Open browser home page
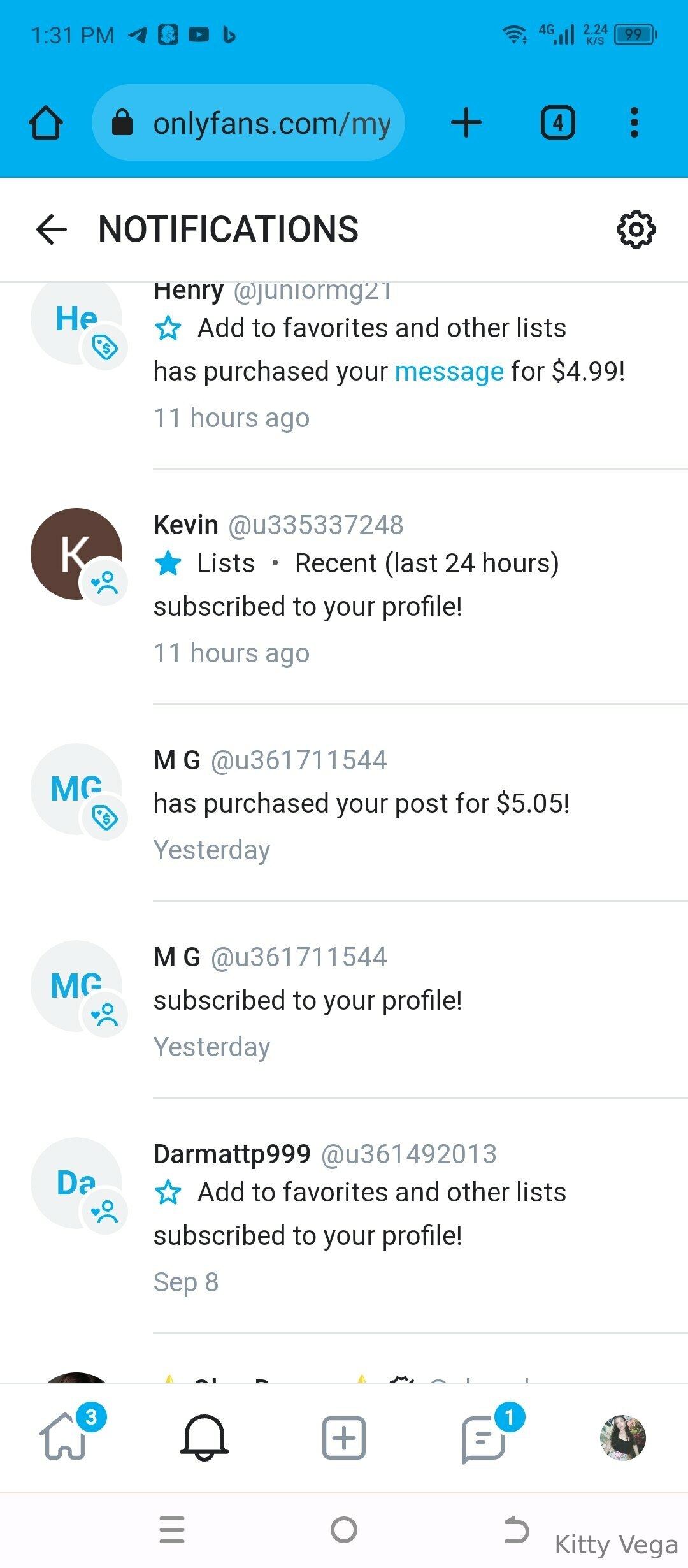Viewport: 688px width, 1568px height. pos(46,122)
